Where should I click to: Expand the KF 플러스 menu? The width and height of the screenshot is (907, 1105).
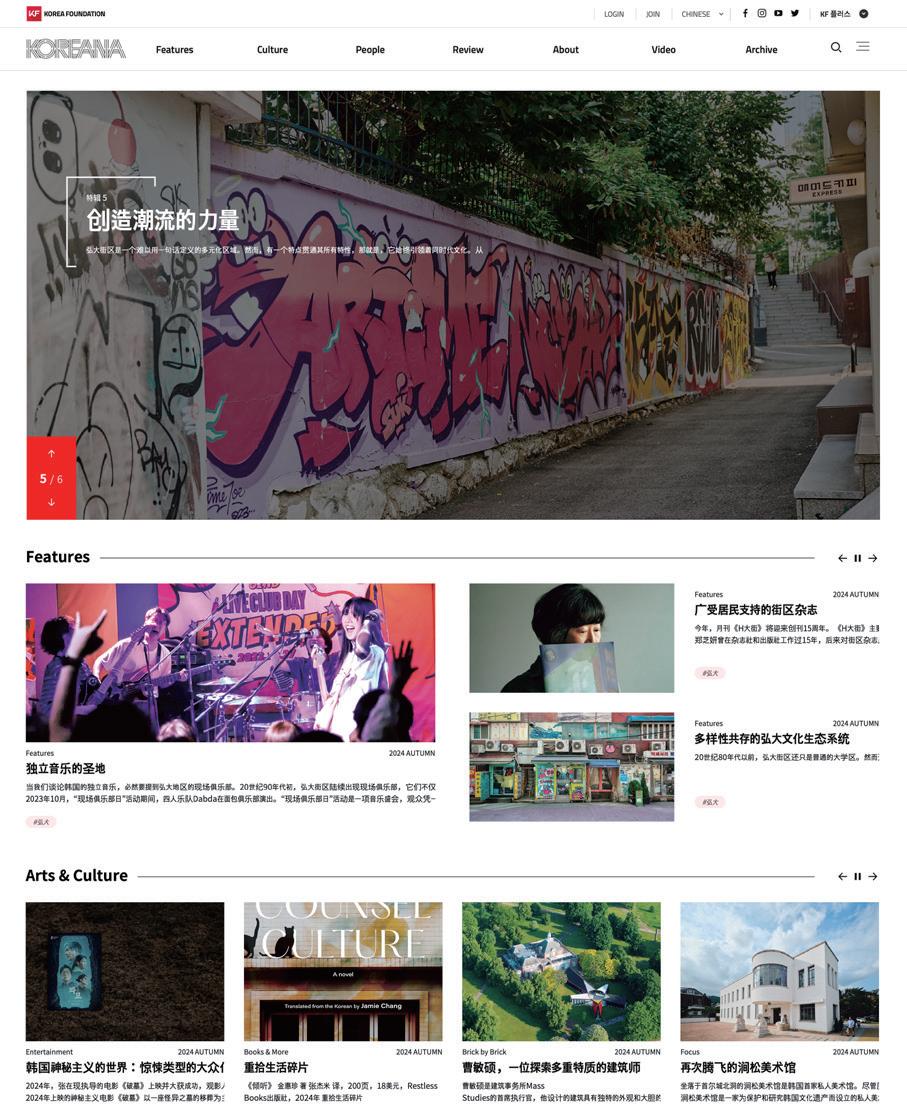click(x=843, y=14)
